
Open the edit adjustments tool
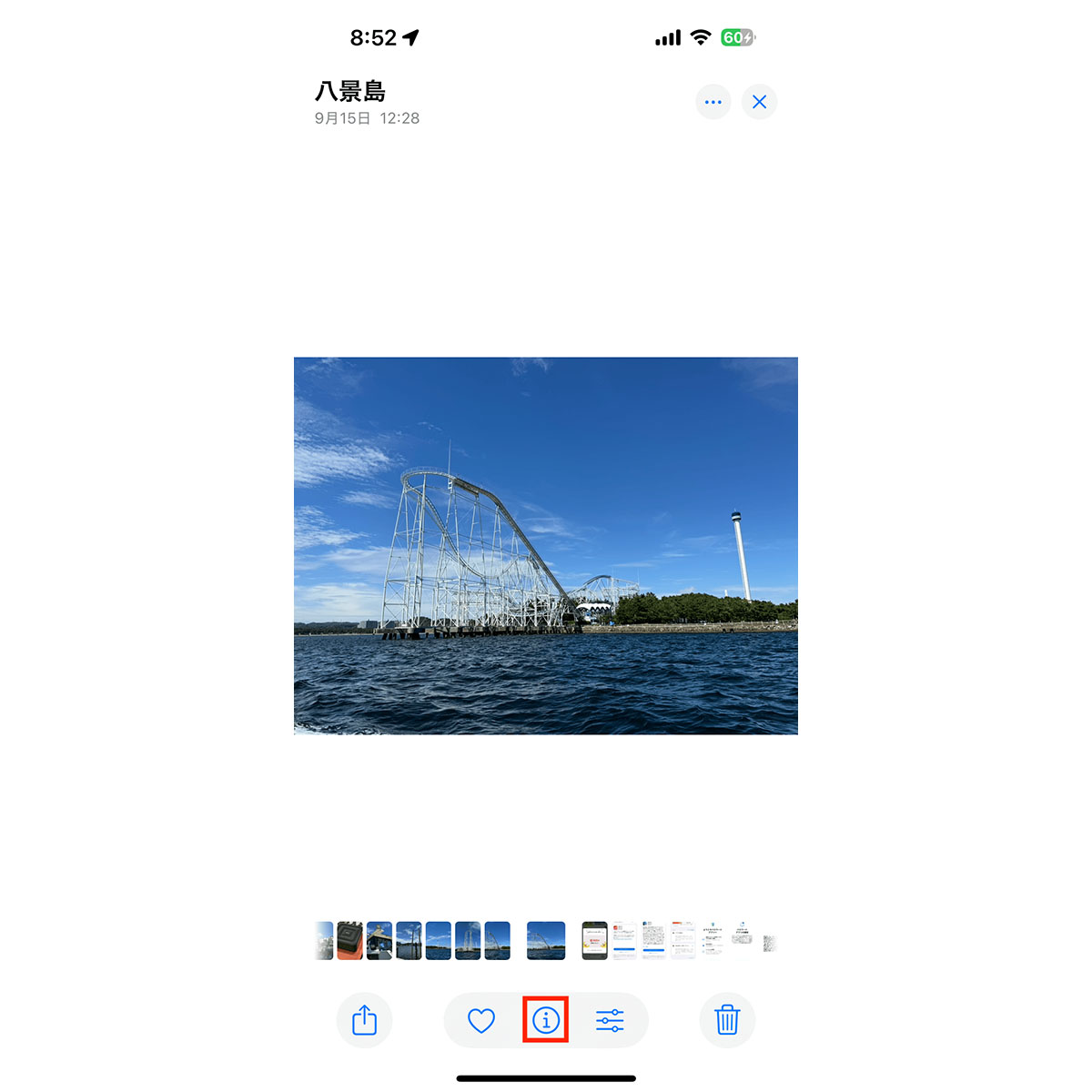610,1020
